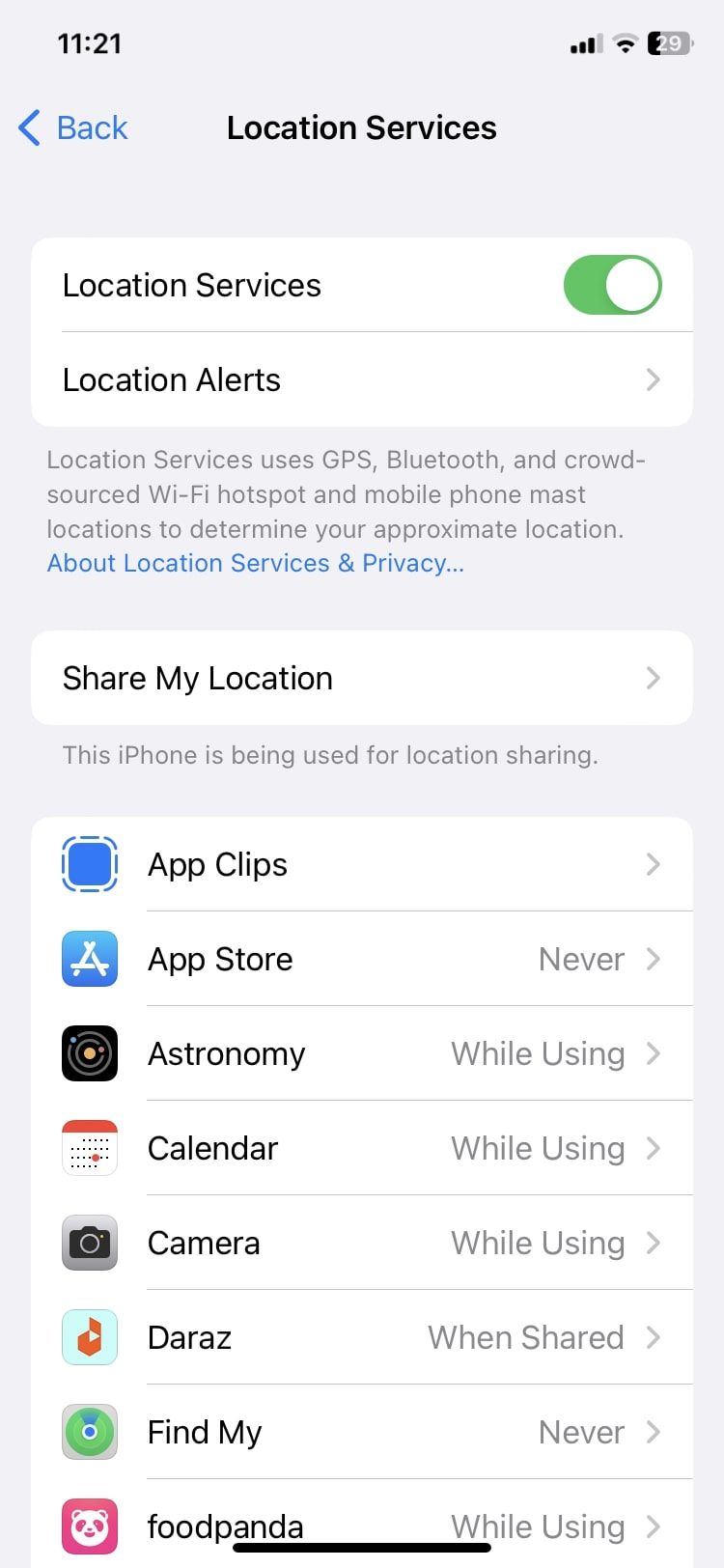Open Daraz location settings

click(362, 1337)
